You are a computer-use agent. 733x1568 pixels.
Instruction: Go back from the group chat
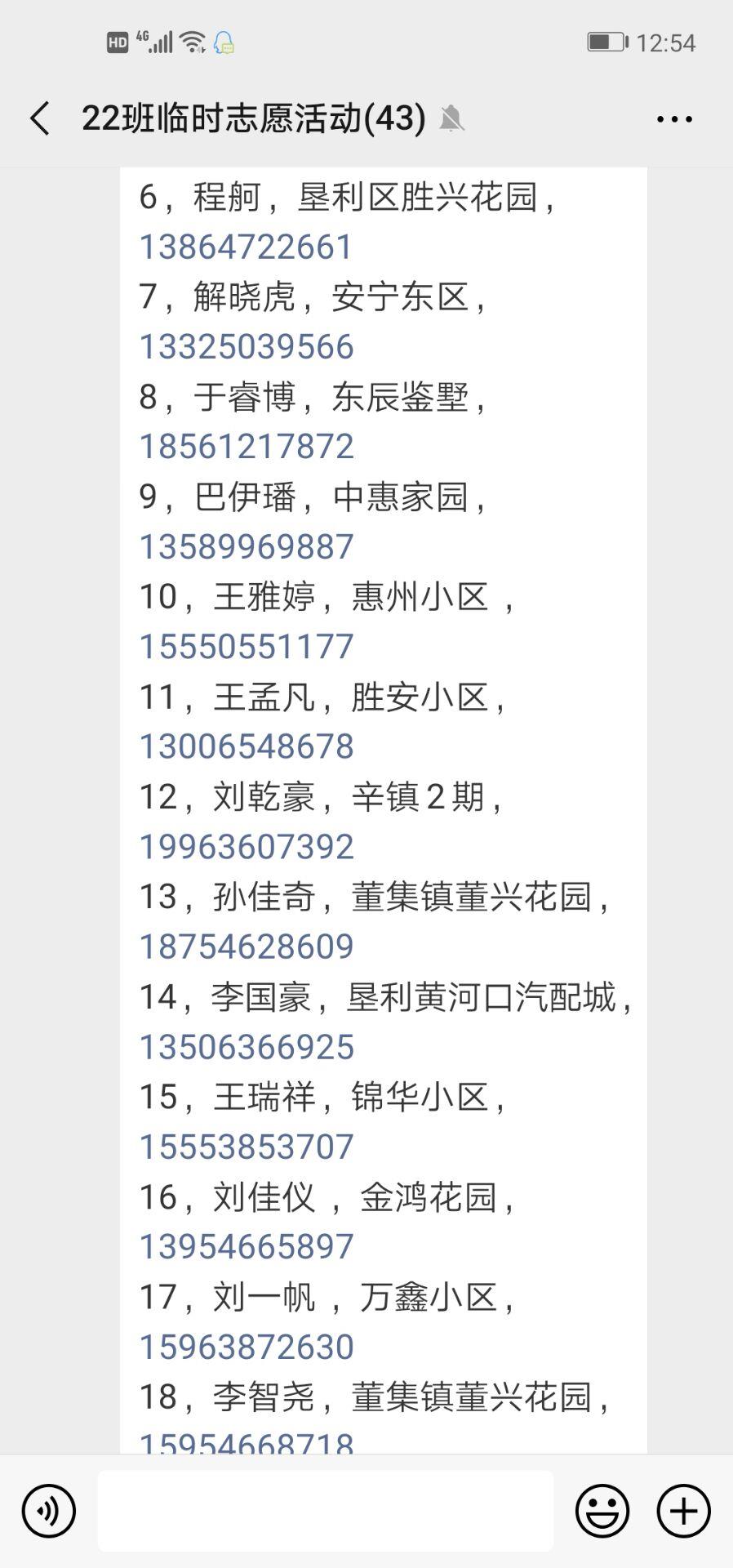(x=40, y=118)
